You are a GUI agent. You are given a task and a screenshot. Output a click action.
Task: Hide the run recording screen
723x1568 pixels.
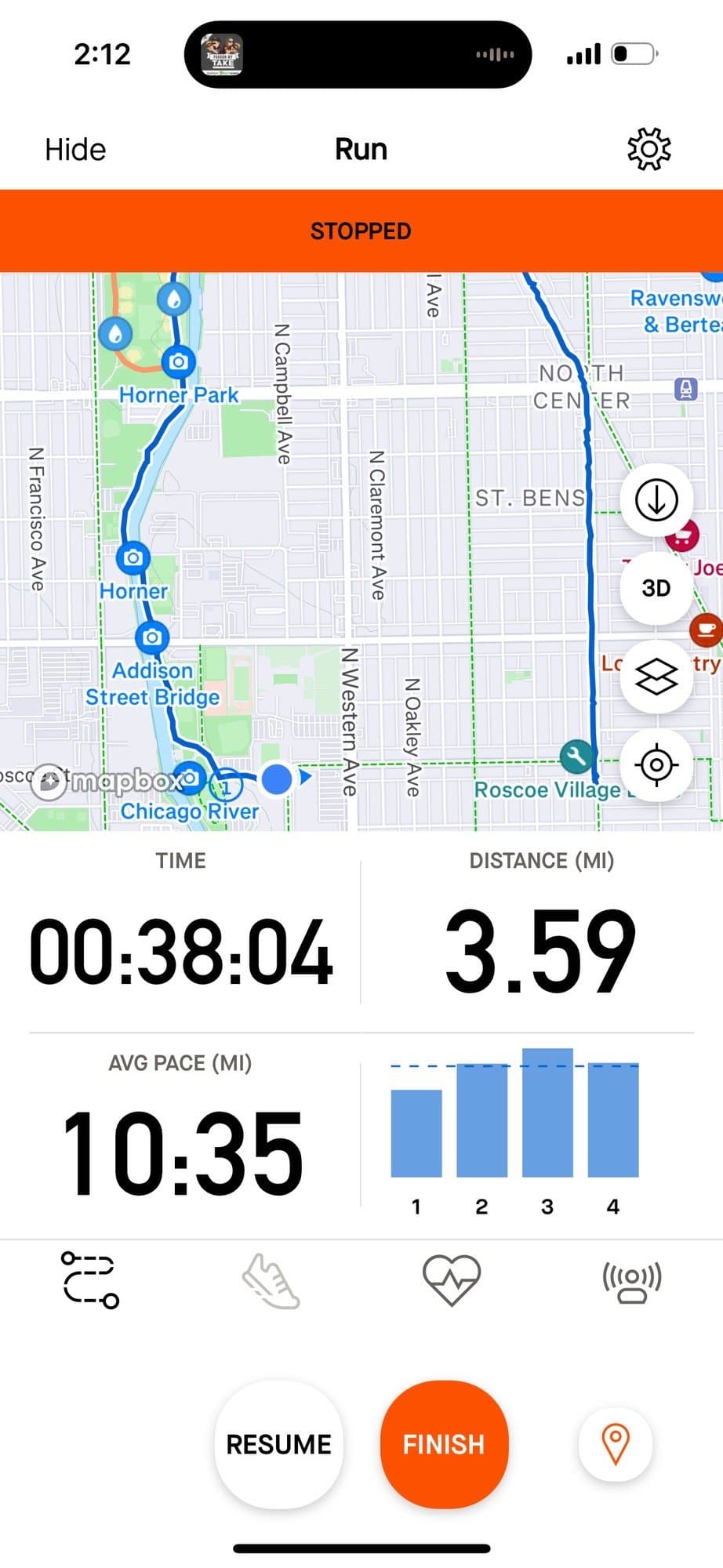[75, 149]
